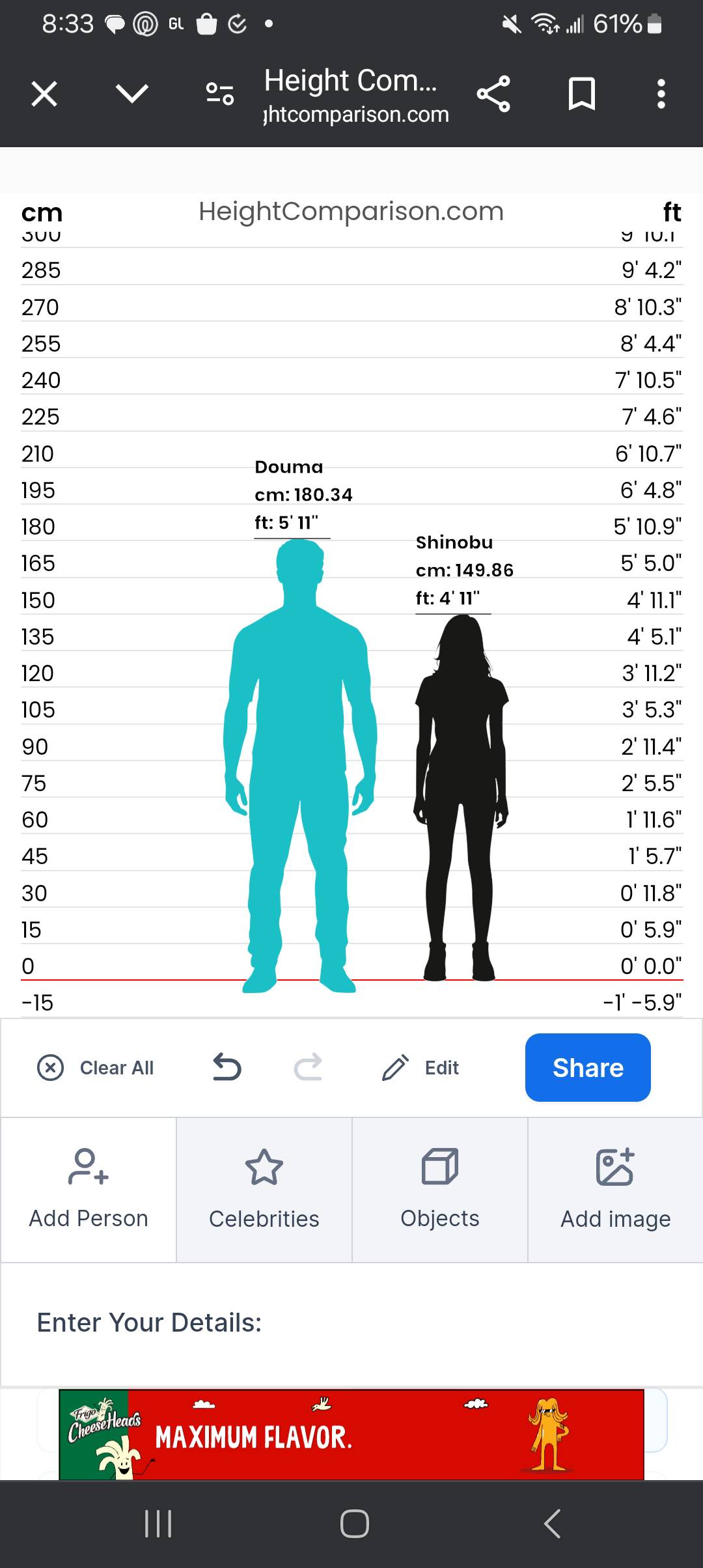Bookmark this Height Comparison page
Screen dimensions: 703x1568
tap(581, 94)
